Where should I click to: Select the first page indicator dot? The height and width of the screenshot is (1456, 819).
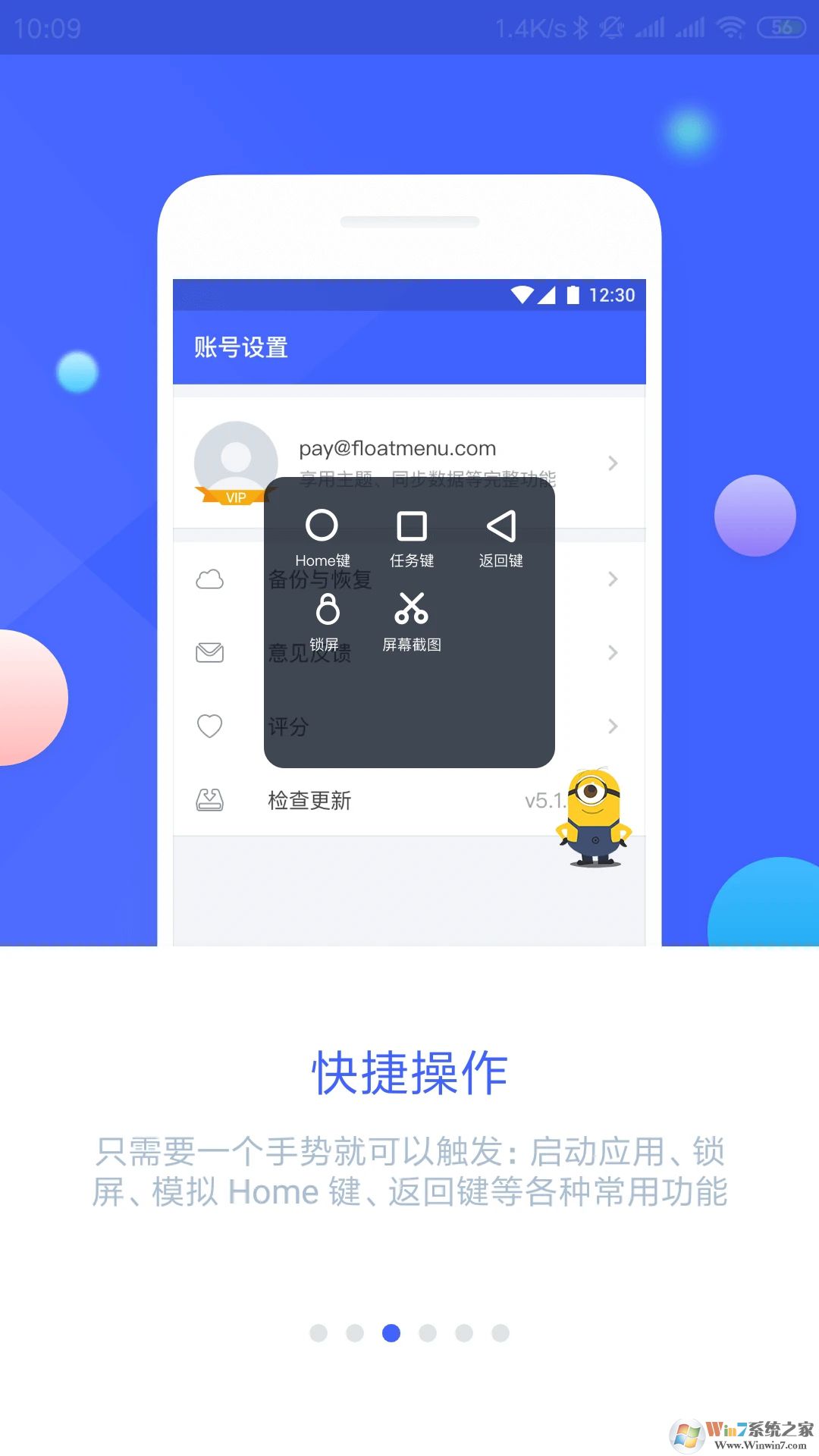pos(318,1332)
